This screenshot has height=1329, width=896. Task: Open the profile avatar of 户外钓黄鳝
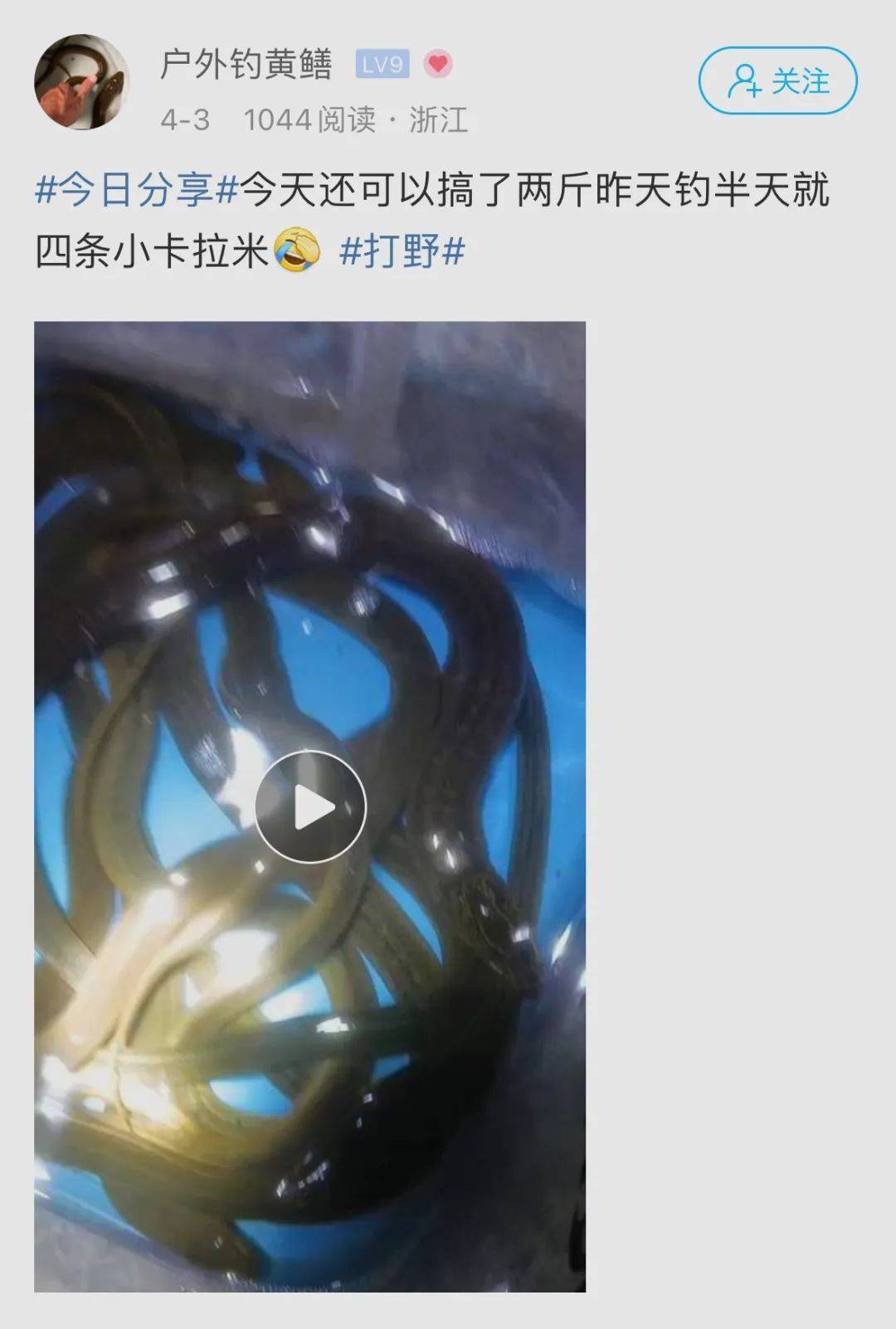pyautogui.click(x=80, y=82)
